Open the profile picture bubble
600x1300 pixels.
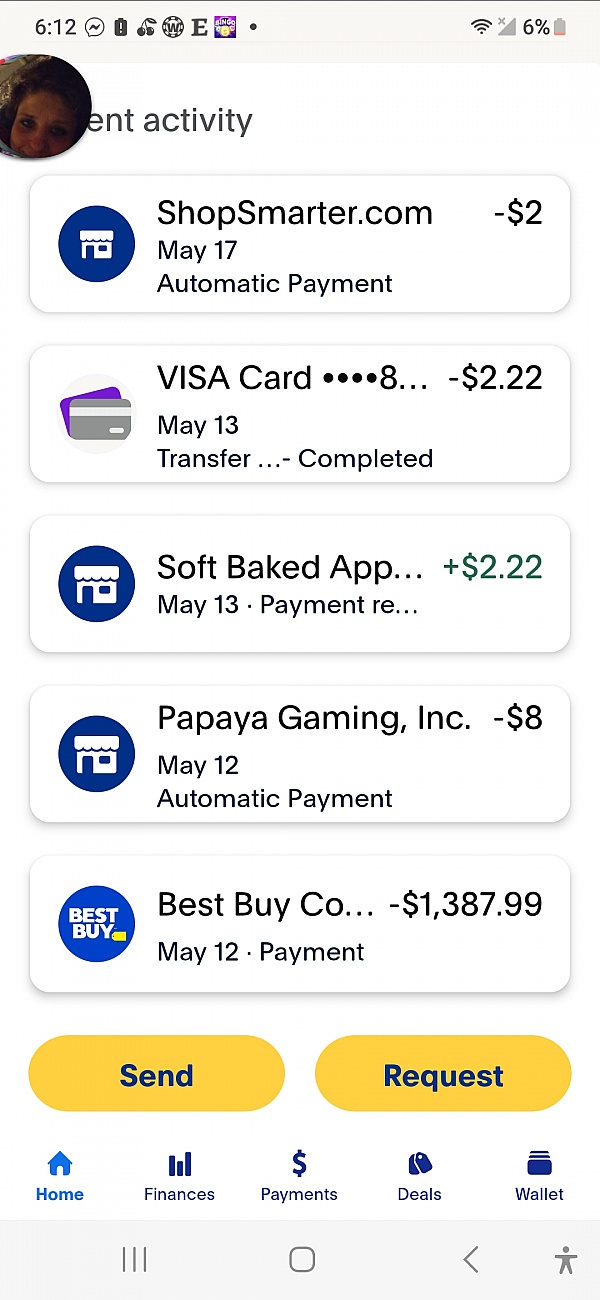(40, 107)
